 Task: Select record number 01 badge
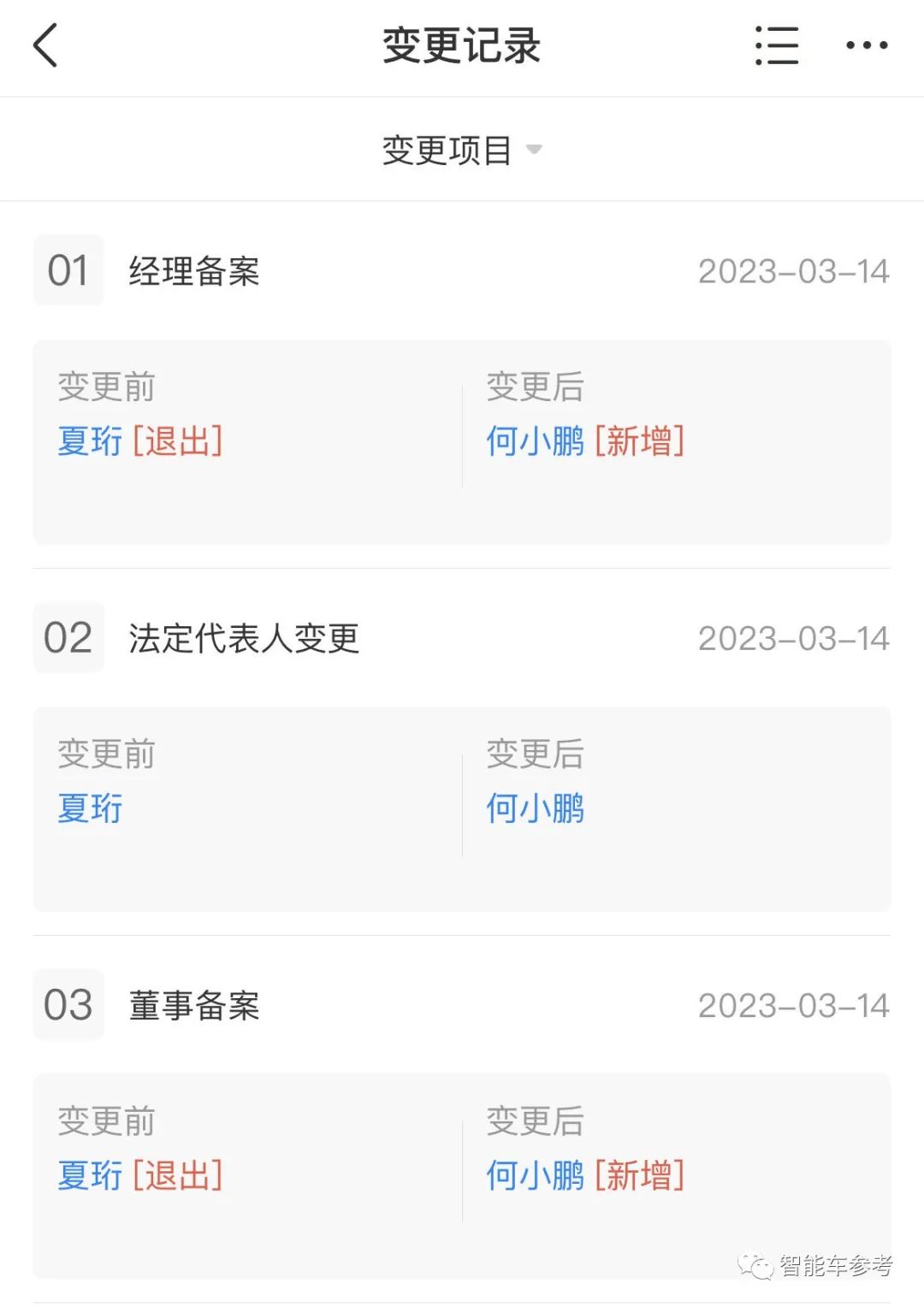coord(68,271)
